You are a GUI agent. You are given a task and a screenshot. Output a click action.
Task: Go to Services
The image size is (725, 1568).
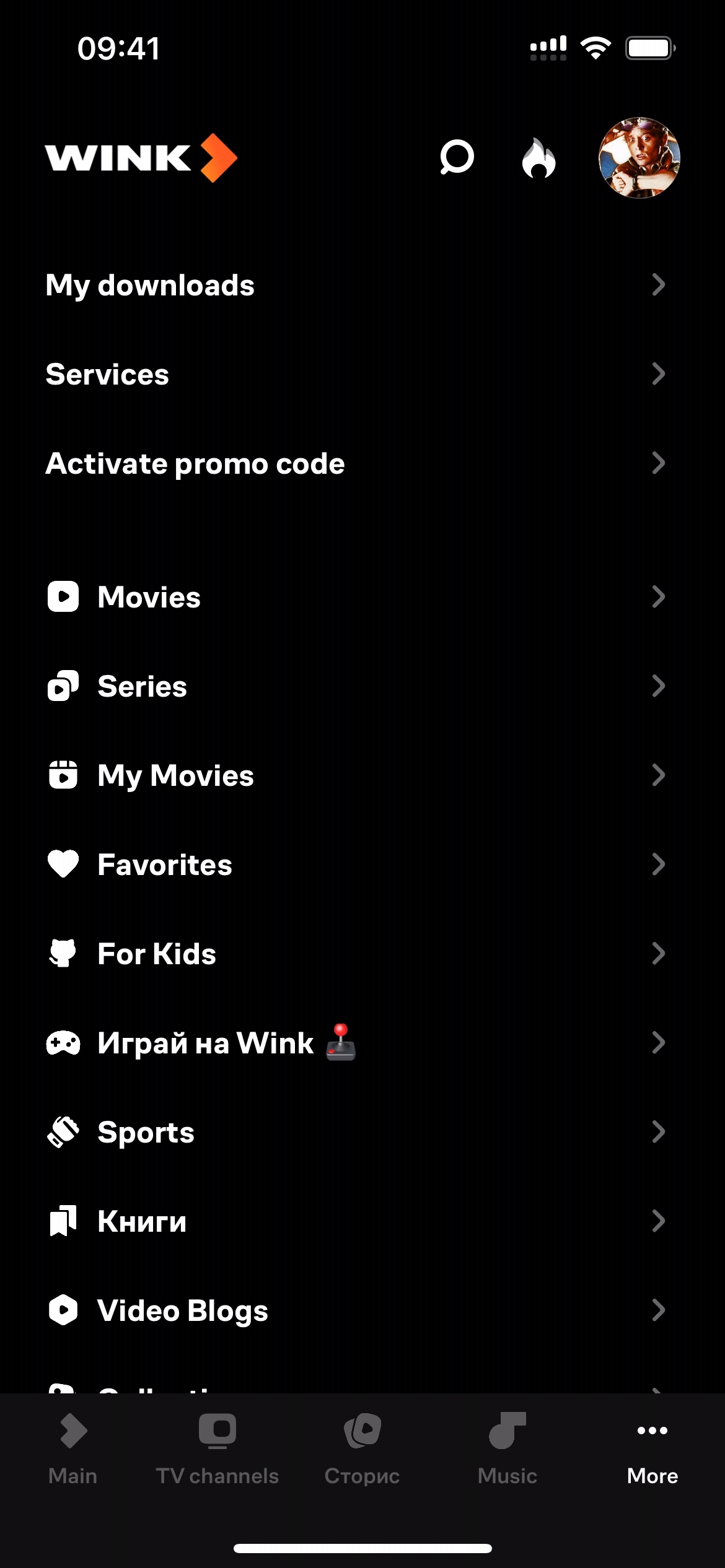click(355, 375)
